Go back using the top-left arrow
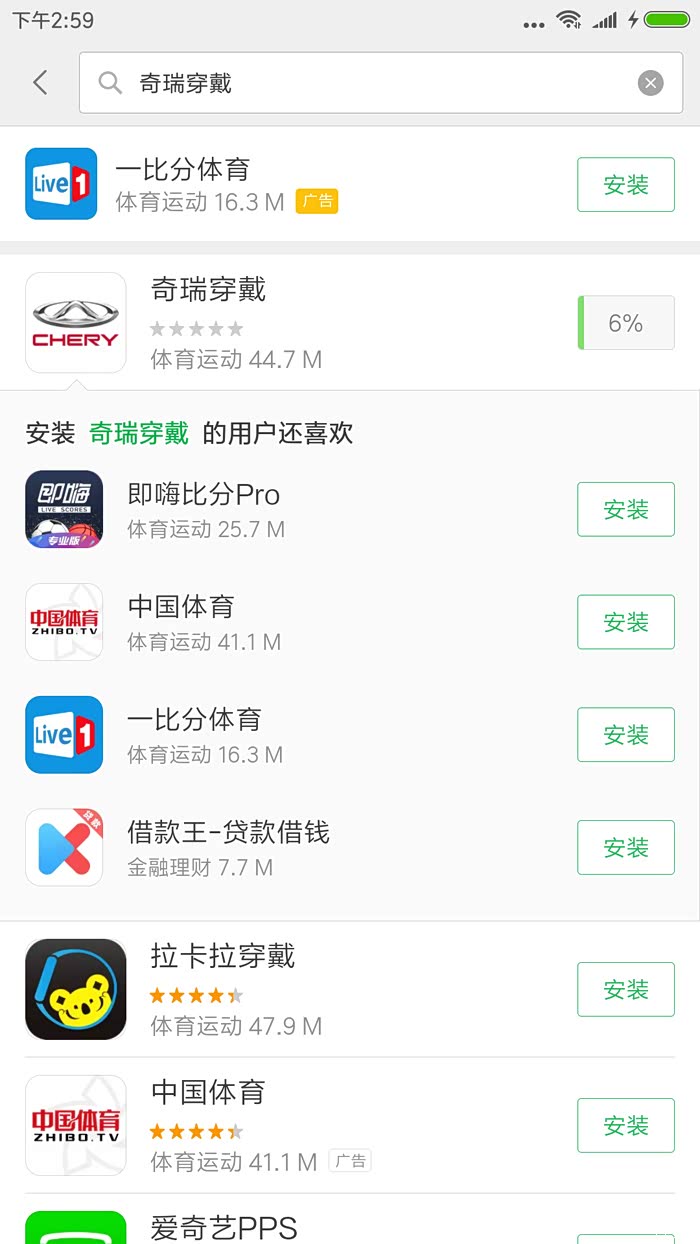Viewport: 700px width, 1244px height. (40, 83)
